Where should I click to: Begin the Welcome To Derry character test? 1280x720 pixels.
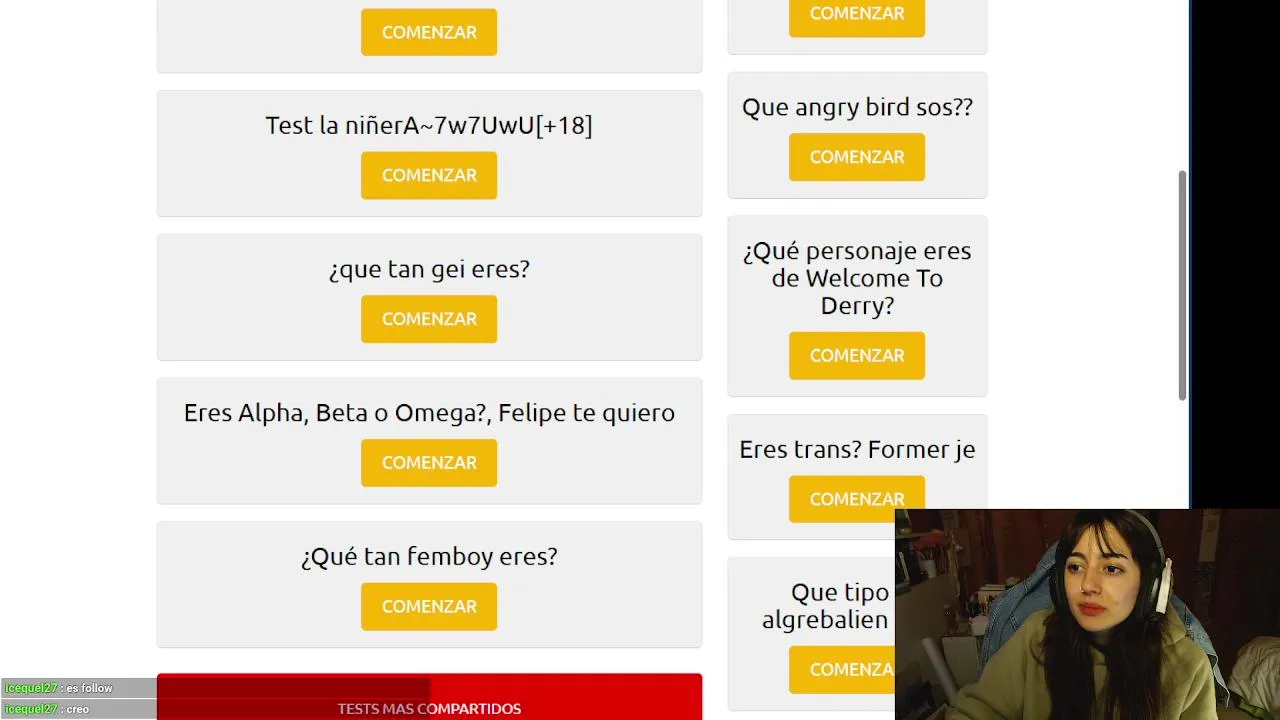tap(856, 355)
